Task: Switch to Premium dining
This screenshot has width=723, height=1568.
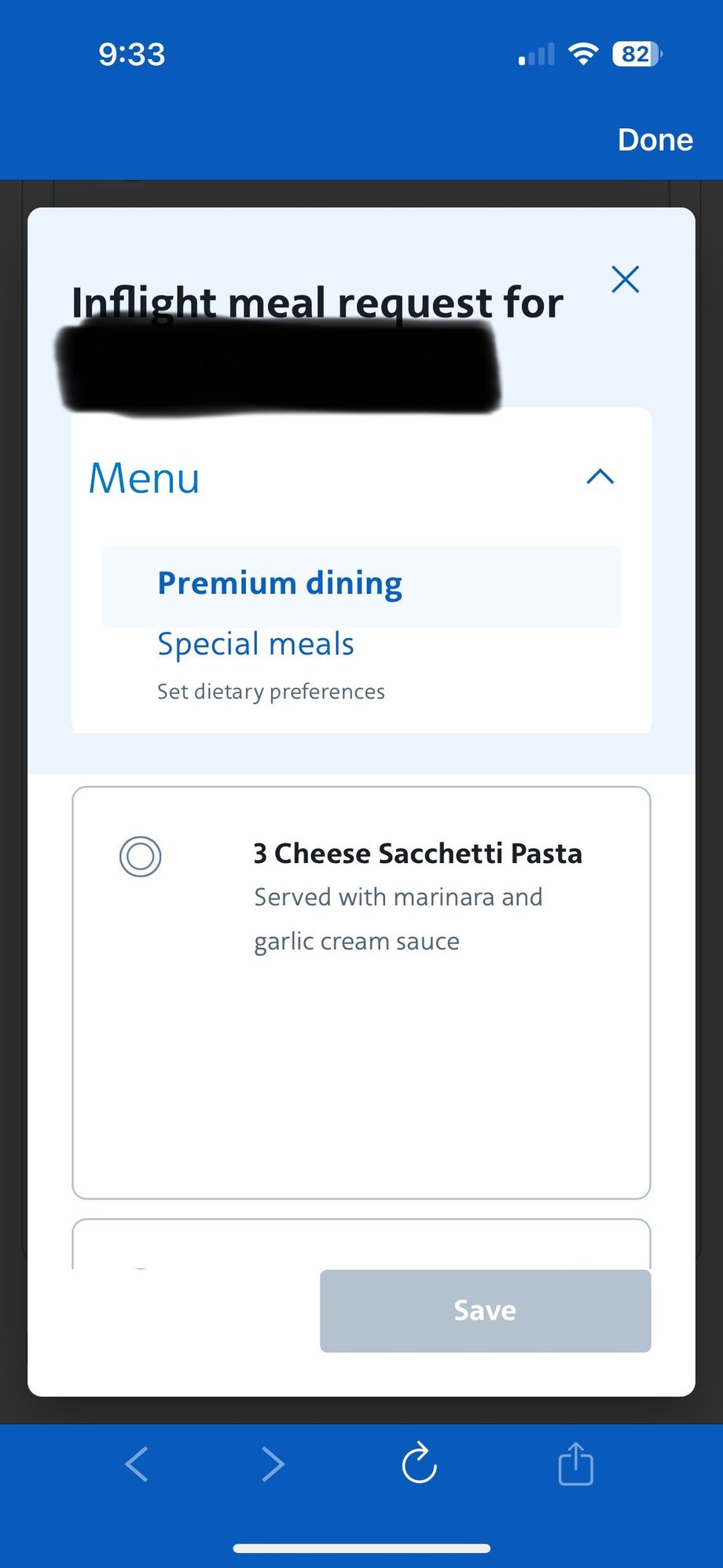Action: coord(279,583)
